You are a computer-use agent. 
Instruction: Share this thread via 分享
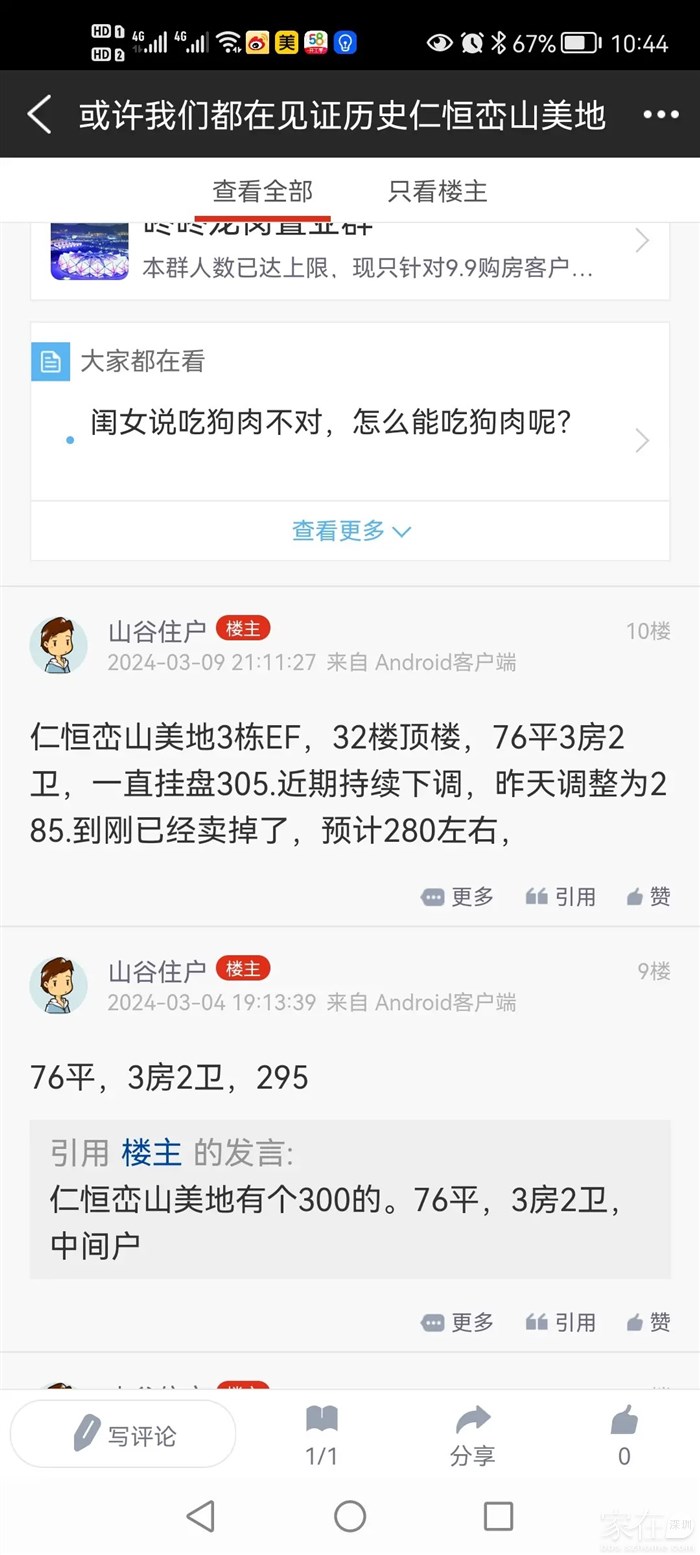tap(472, 1435)
